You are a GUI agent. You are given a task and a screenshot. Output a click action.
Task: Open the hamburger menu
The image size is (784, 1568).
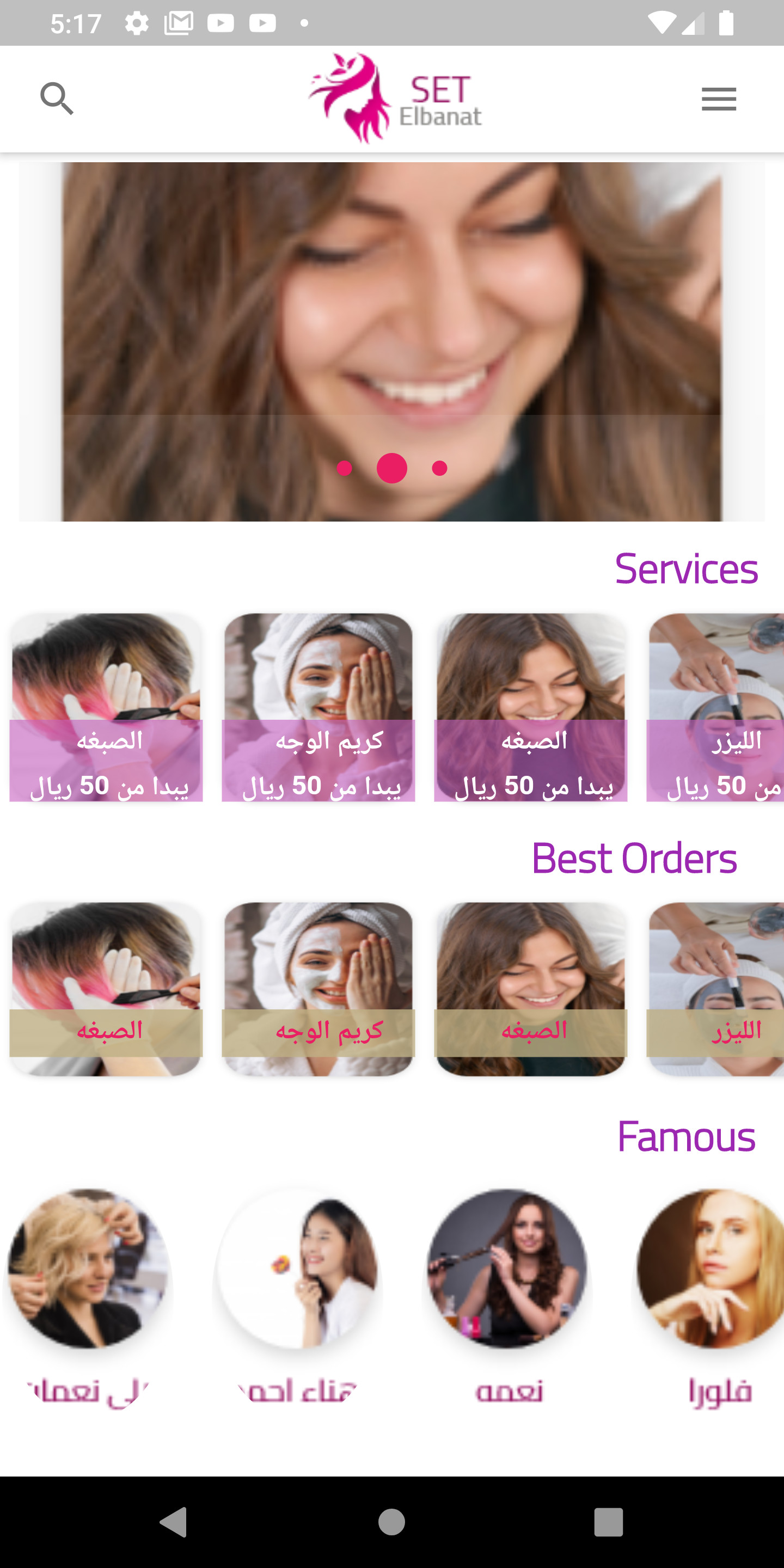click(719, 99)
